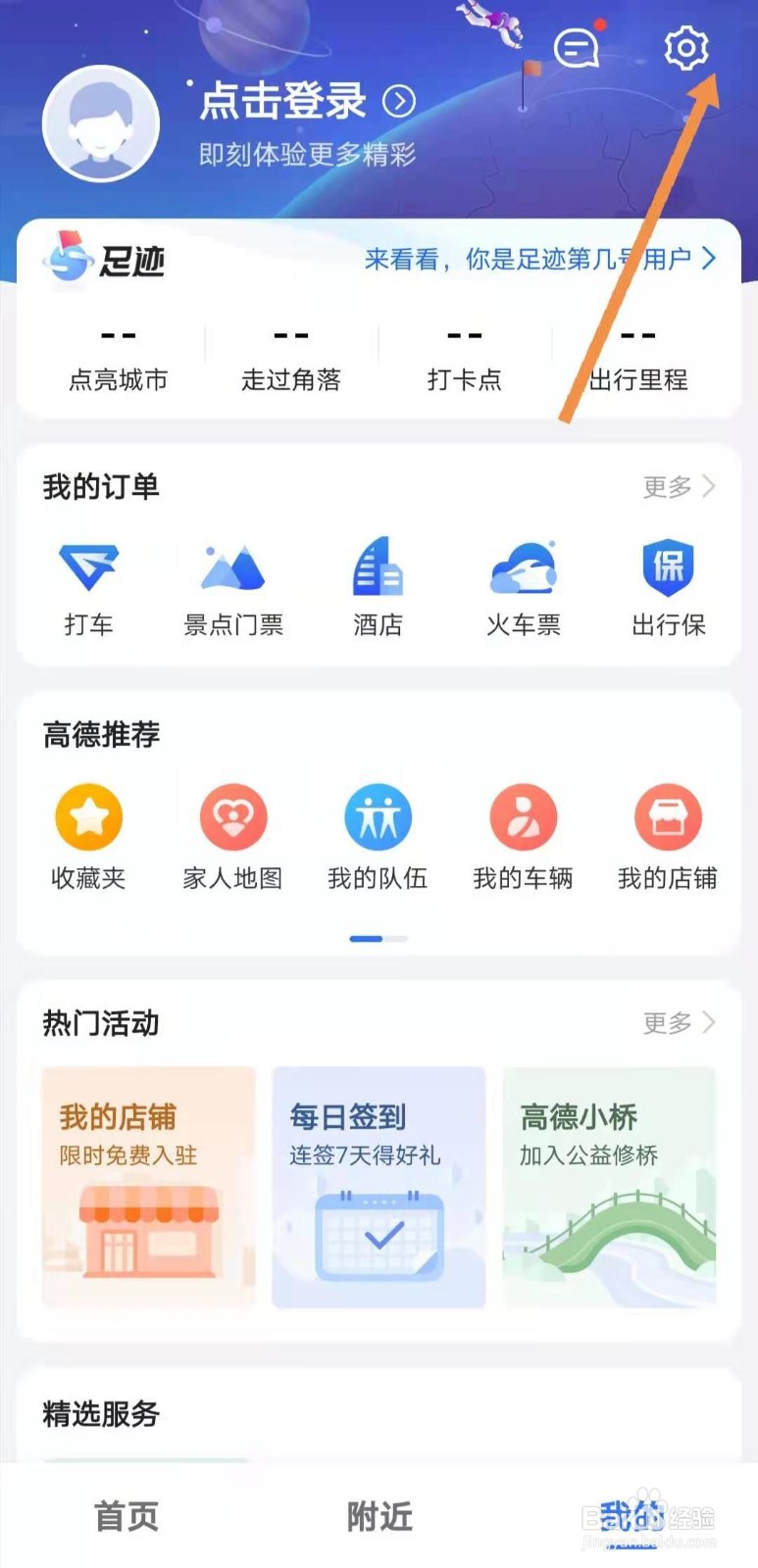758x1568 pixels.
Task: Open the 每日签到 daily check-in card
Action: click(379, 1188)
